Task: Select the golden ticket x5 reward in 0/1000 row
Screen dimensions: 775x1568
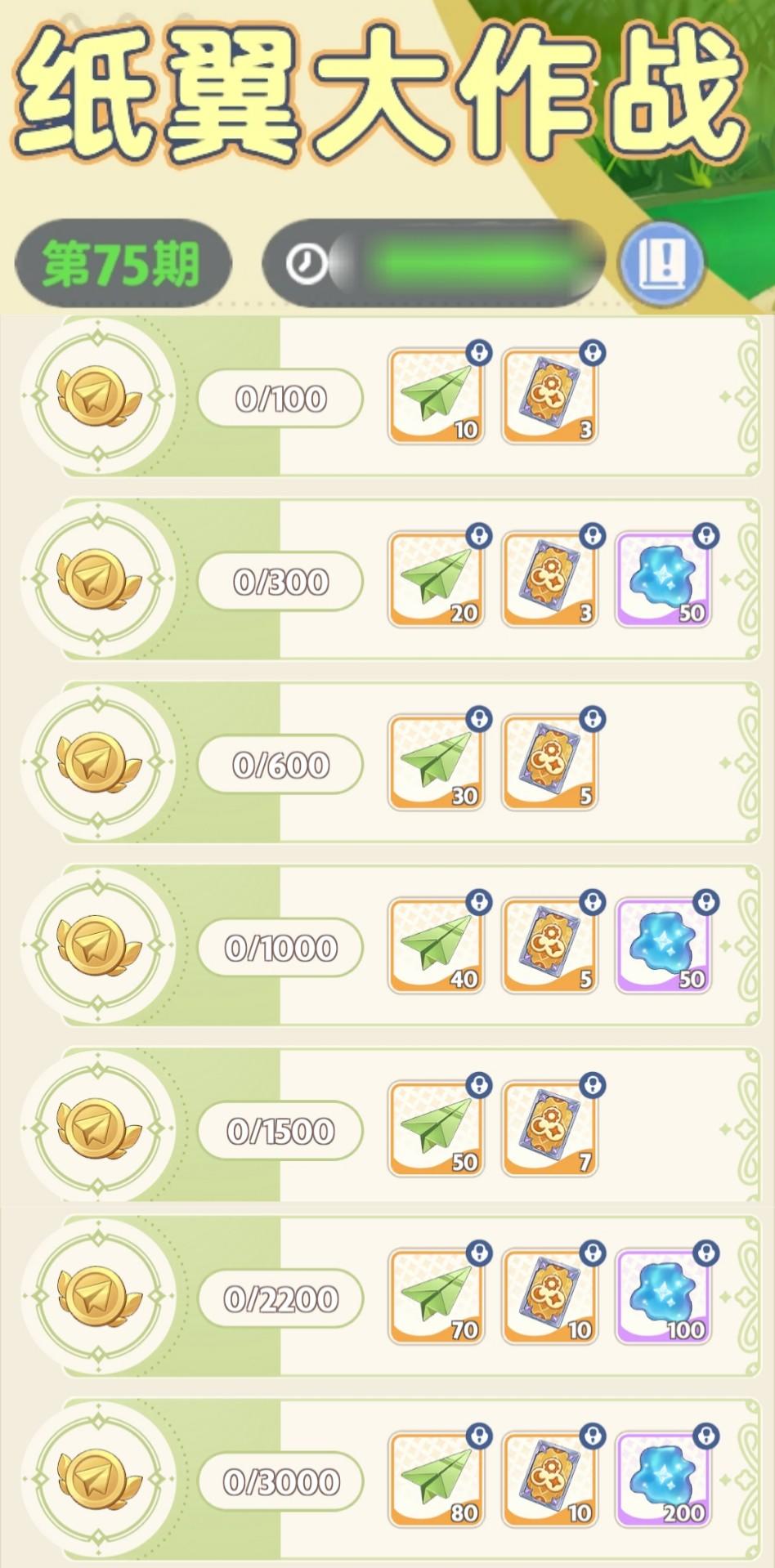Action: 549,948
